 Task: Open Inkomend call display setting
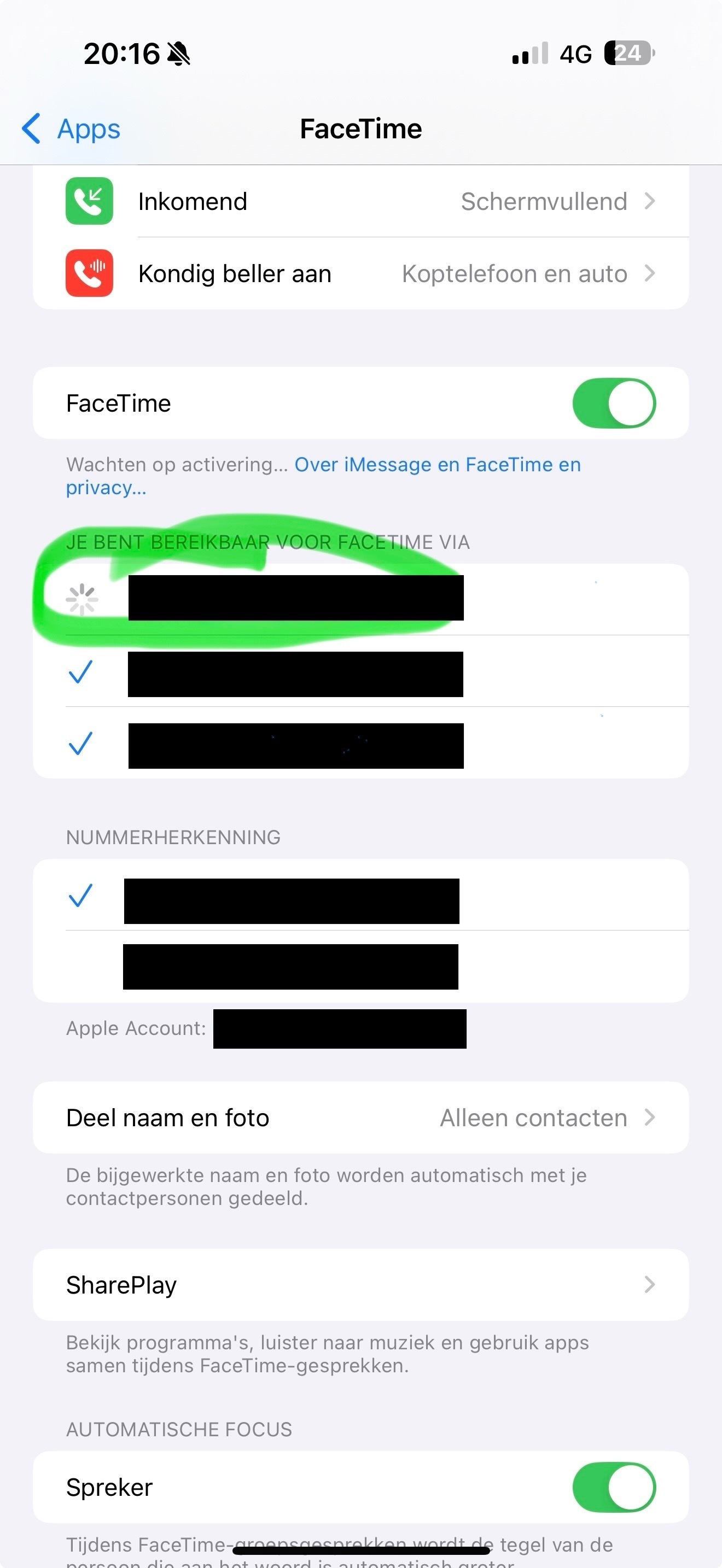pyautogui.click(x=360, y=202)
